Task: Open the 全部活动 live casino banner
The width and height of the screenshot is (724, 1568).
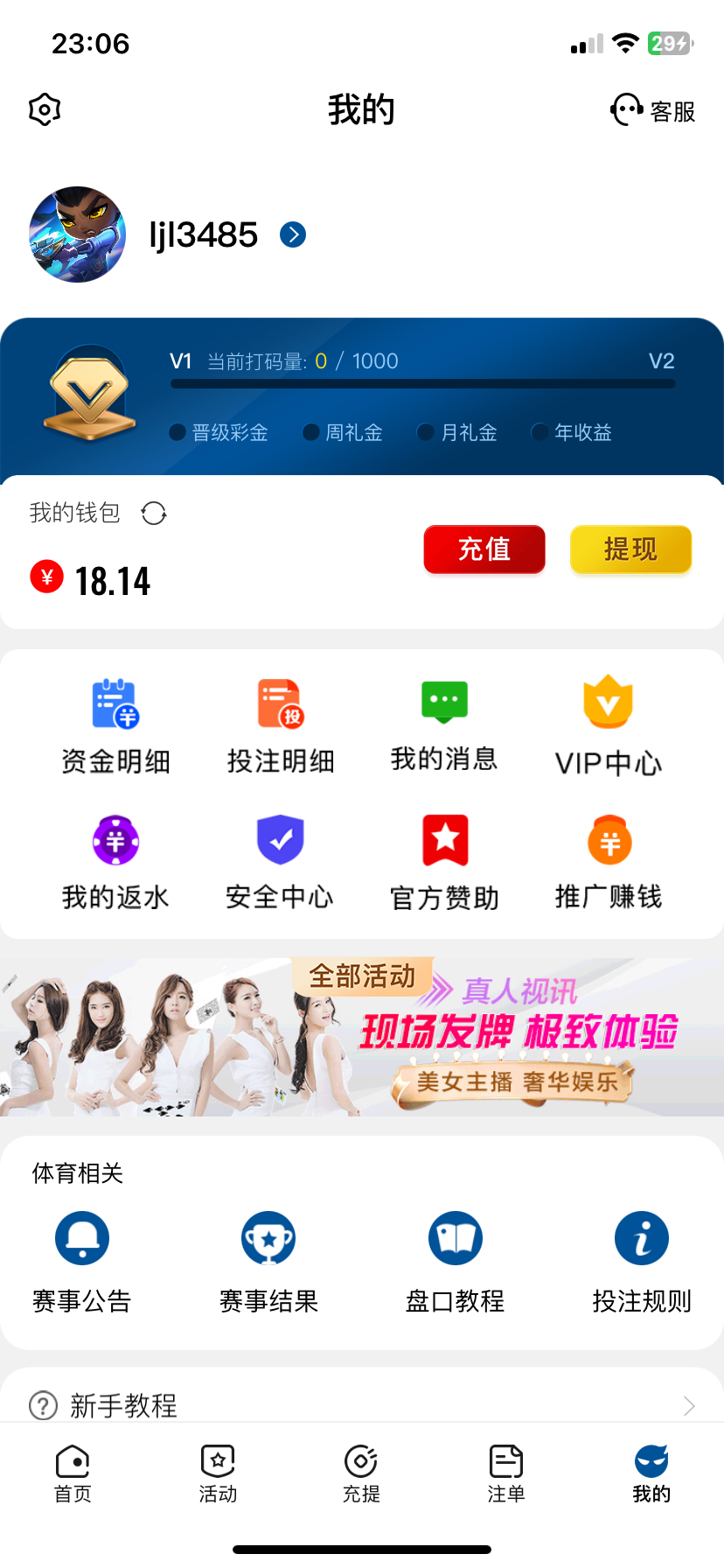Action: click(x=362, y=1038)
